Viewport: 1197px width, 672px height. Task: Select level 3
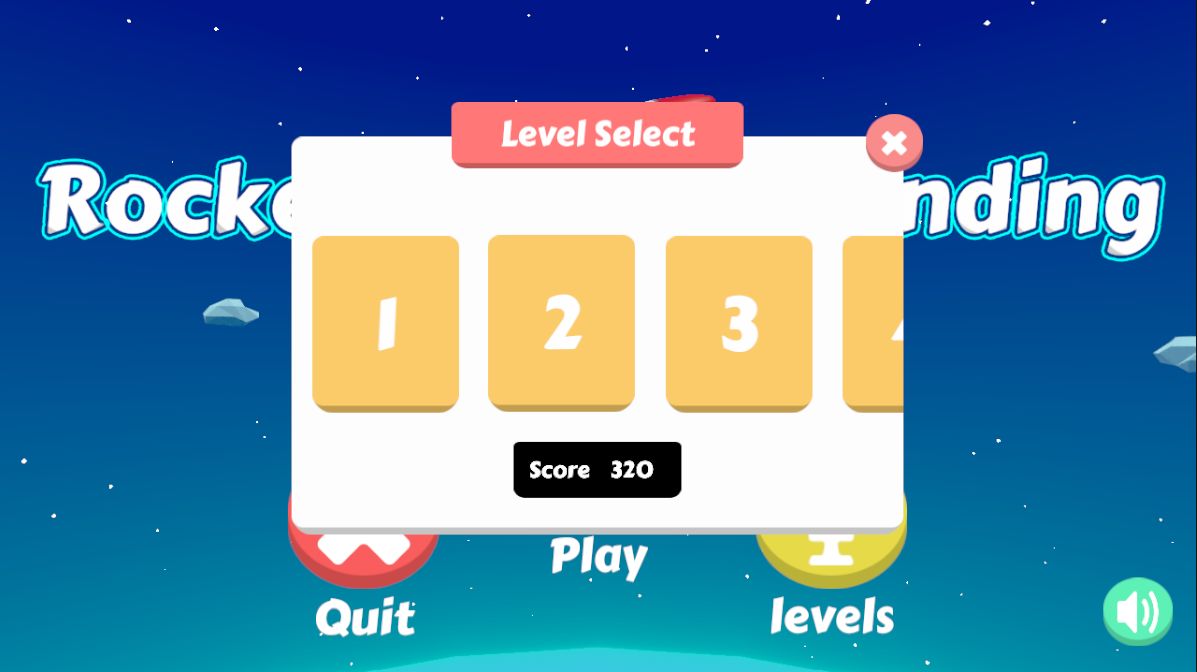pos(738,322)
